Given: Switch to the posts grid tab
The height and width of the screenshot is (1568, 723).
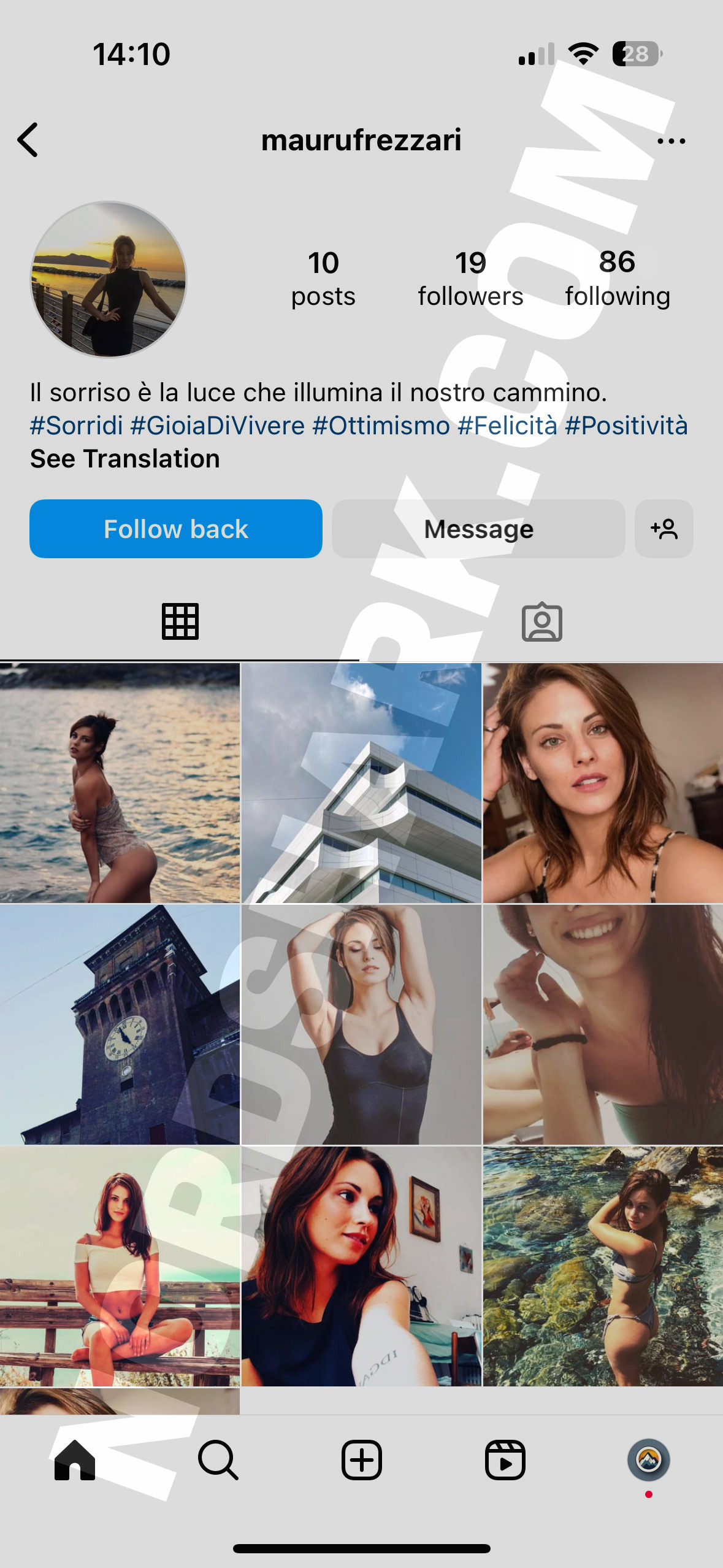Looking at the screenshot, I should (x=180, y=622).
